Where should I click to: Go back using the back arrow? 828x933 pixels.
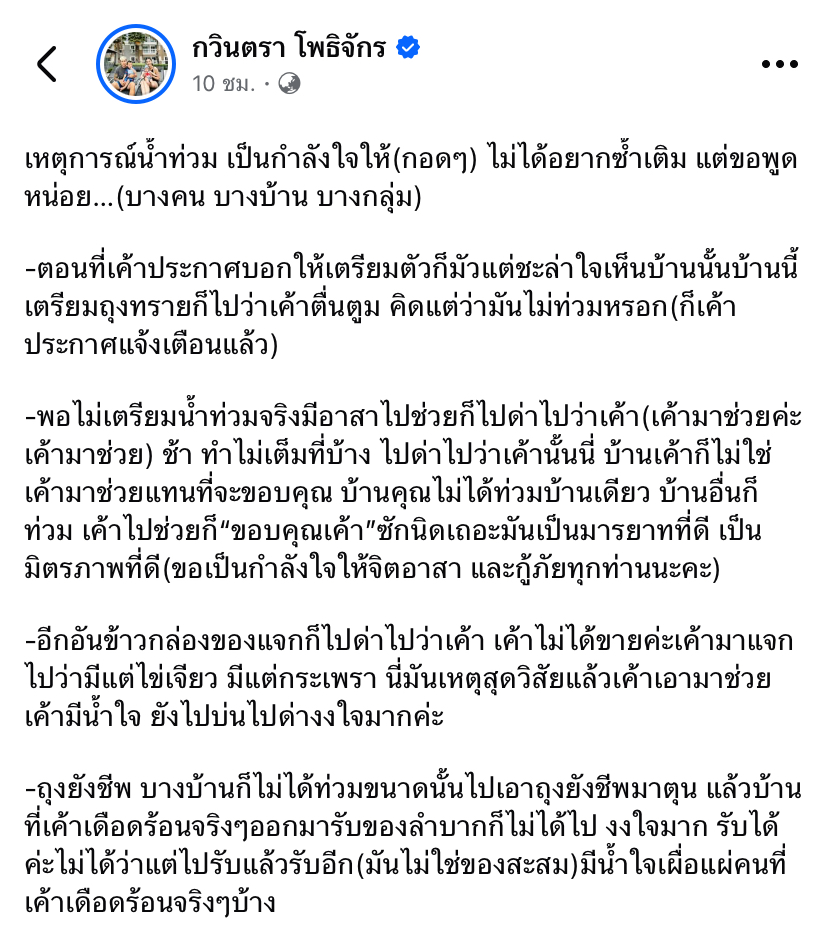[x=47, y=64]
